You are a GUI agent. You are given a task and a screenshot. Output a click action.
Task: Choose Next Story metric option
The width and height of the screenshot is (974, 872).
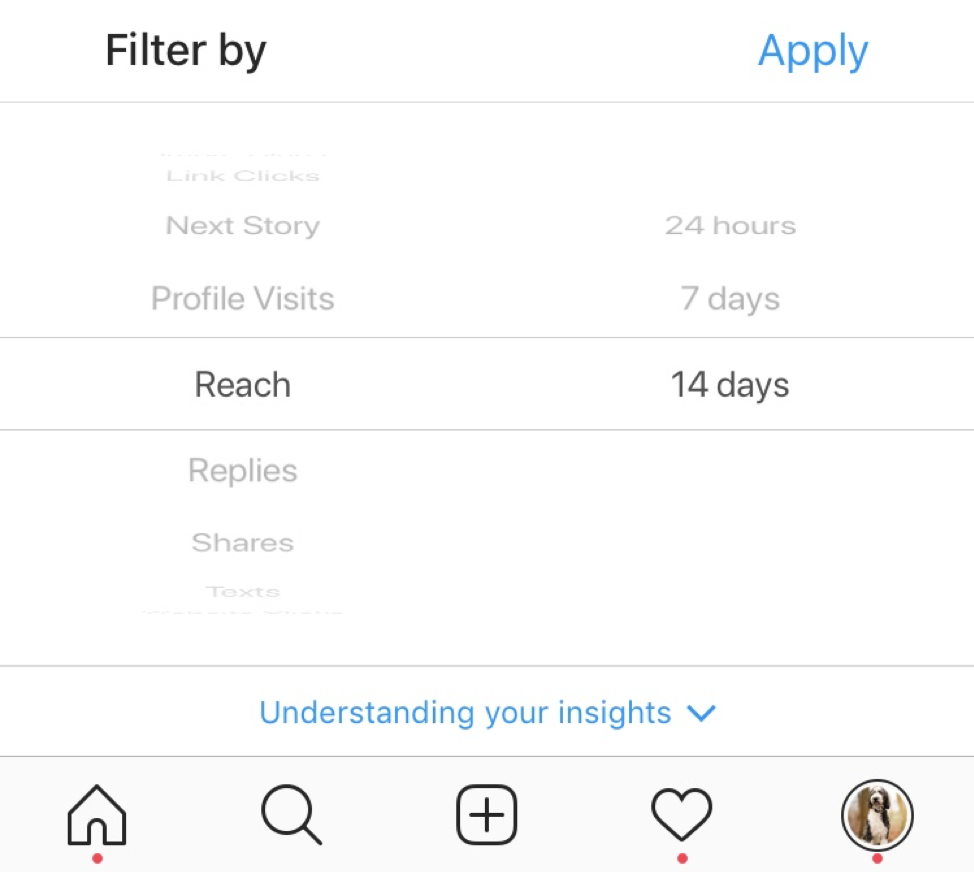click(x=243, y=226)
